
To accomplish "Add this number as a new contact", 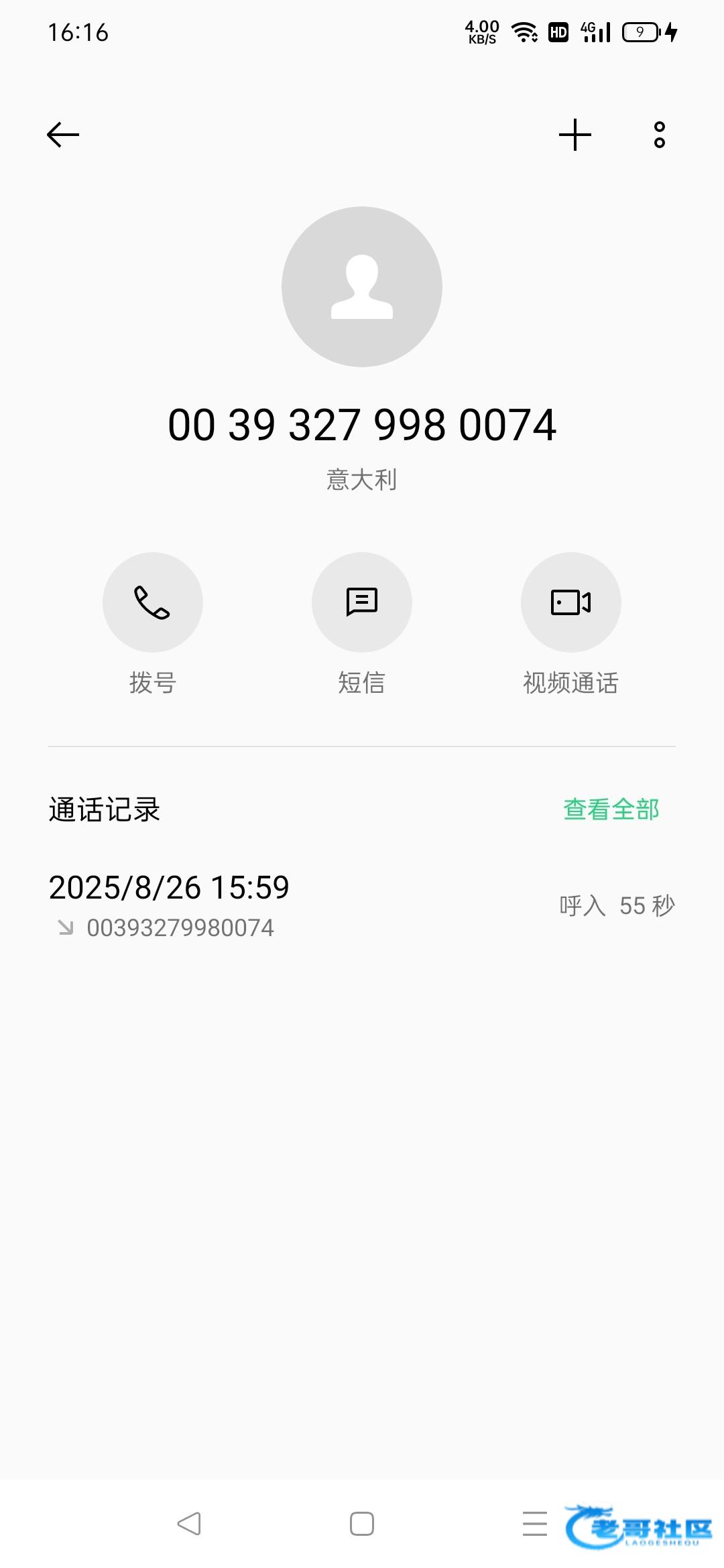I will pyautogui.click(x=575, y=135).
